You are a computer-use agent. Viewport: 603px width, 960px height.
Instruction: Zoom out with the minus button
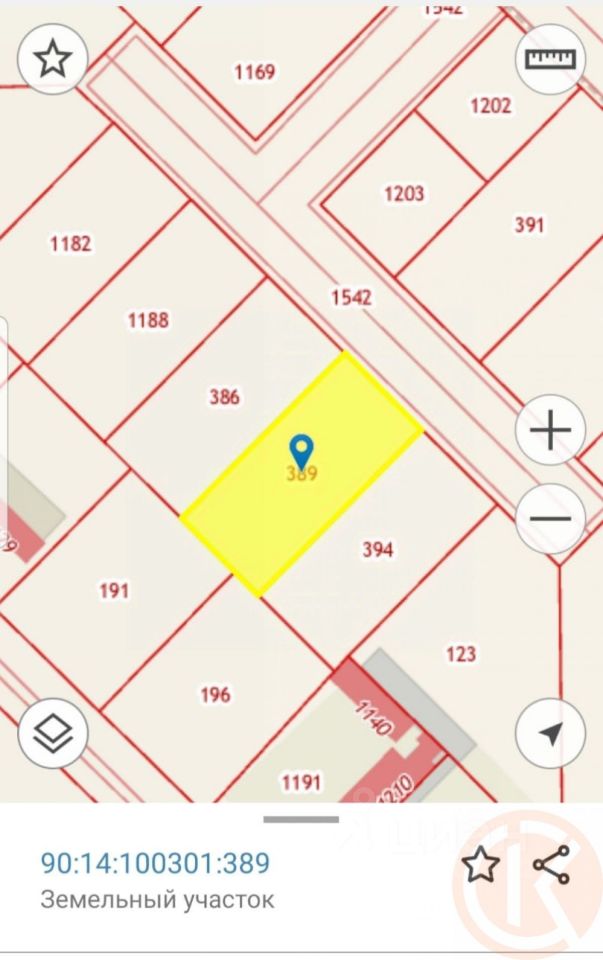pos(550,518)
